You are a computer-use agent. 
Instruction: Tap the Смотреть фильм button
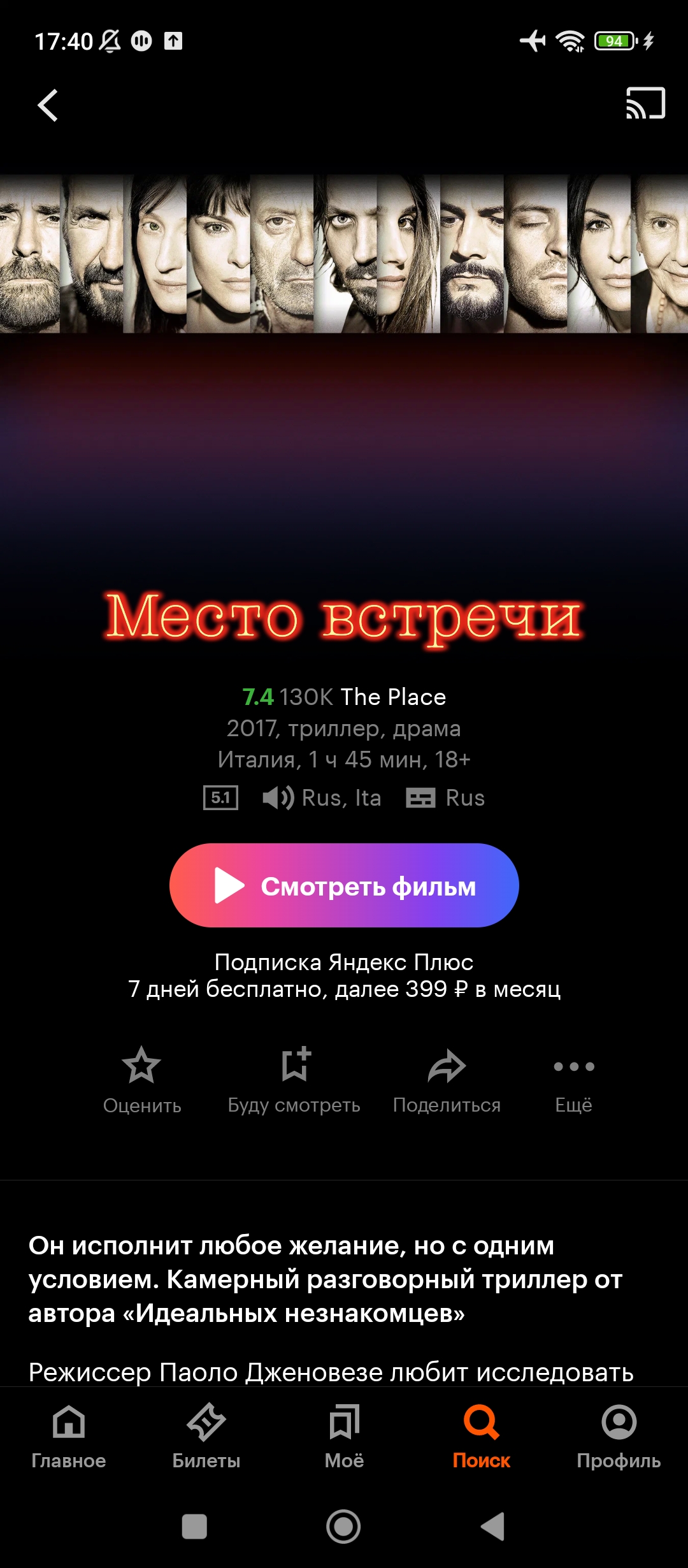pos(344,885)
